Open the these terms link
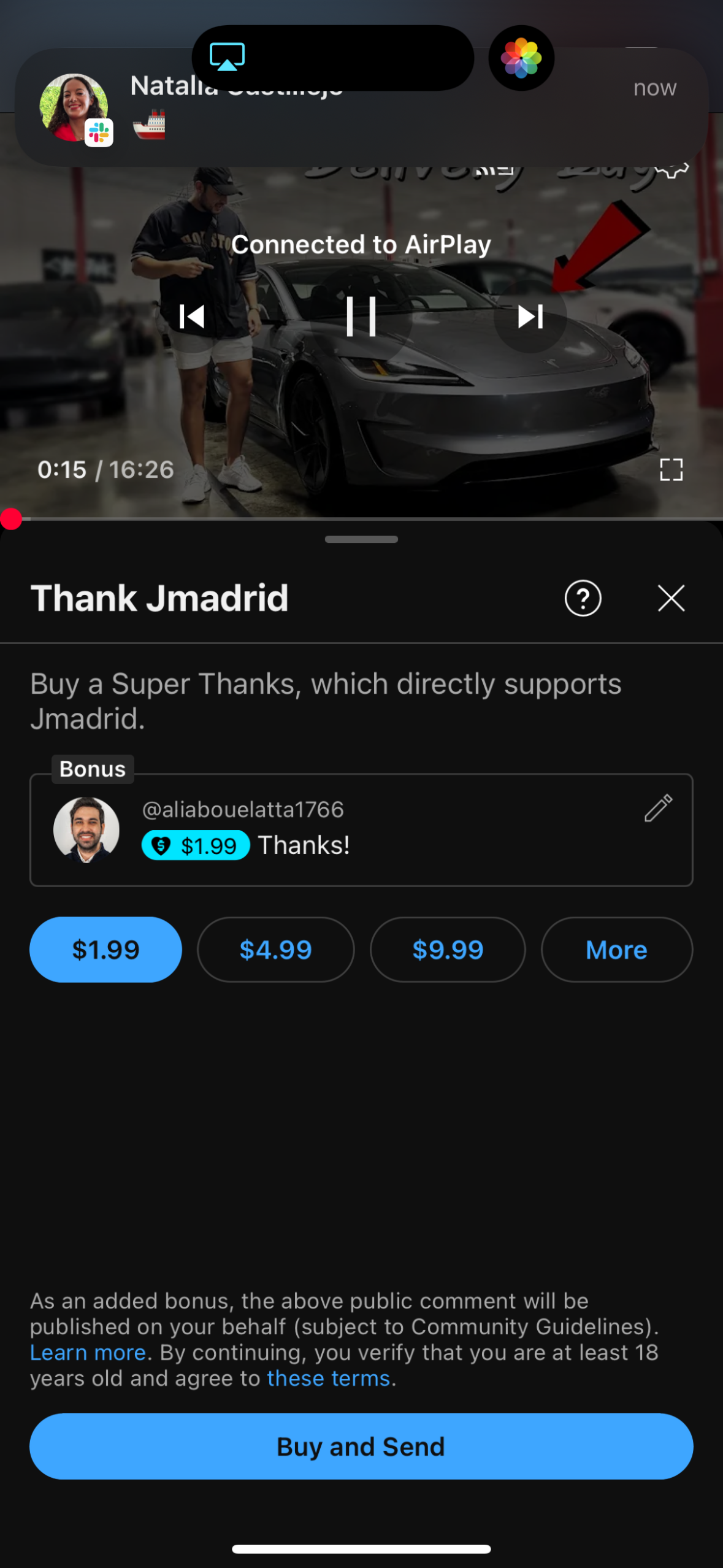Screen dimensions: 723x1568 pos(330,1378)
